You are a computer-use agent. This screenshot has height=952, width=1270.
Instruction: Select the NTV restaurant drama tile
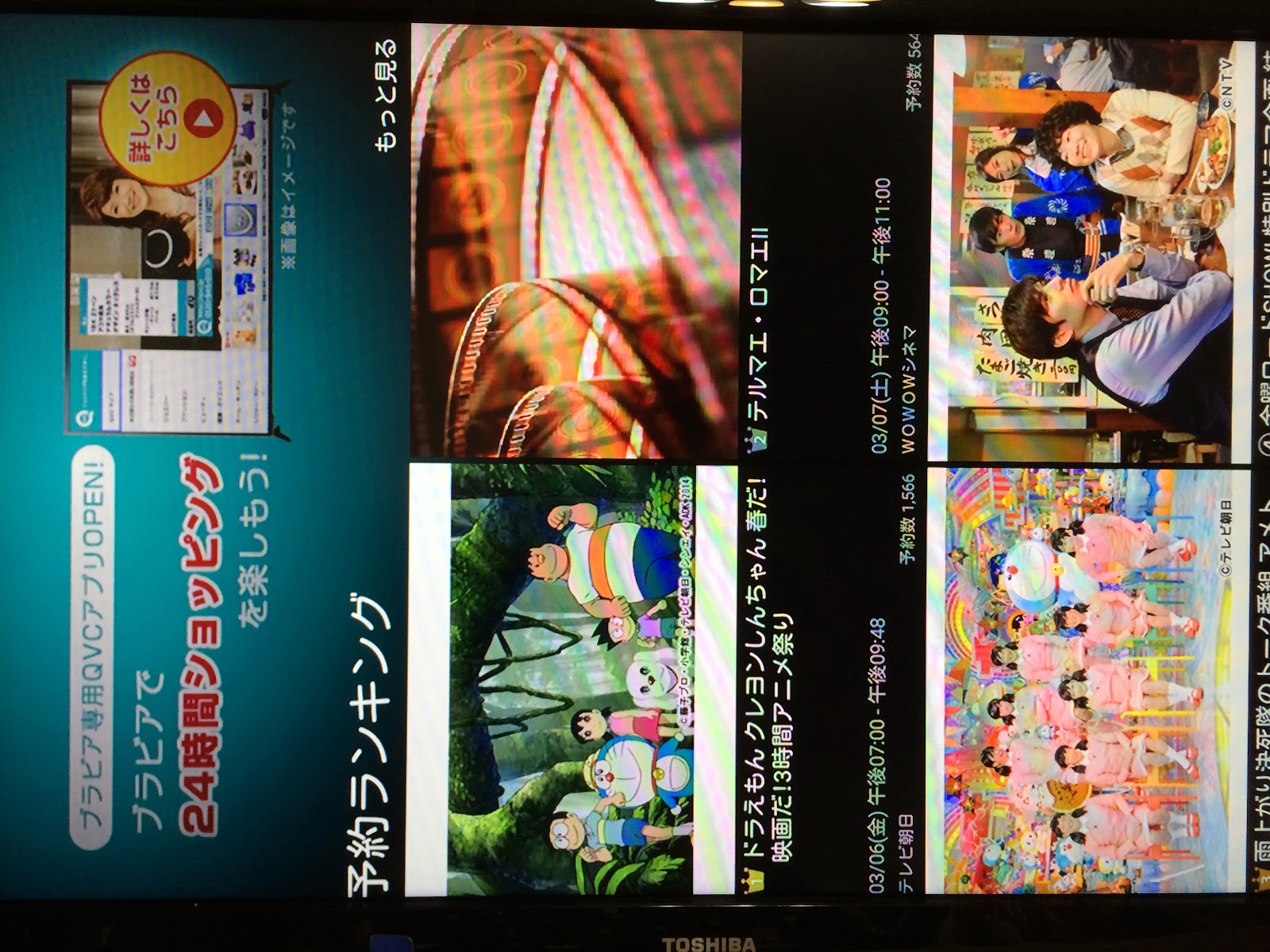(x=1091, y=250)
